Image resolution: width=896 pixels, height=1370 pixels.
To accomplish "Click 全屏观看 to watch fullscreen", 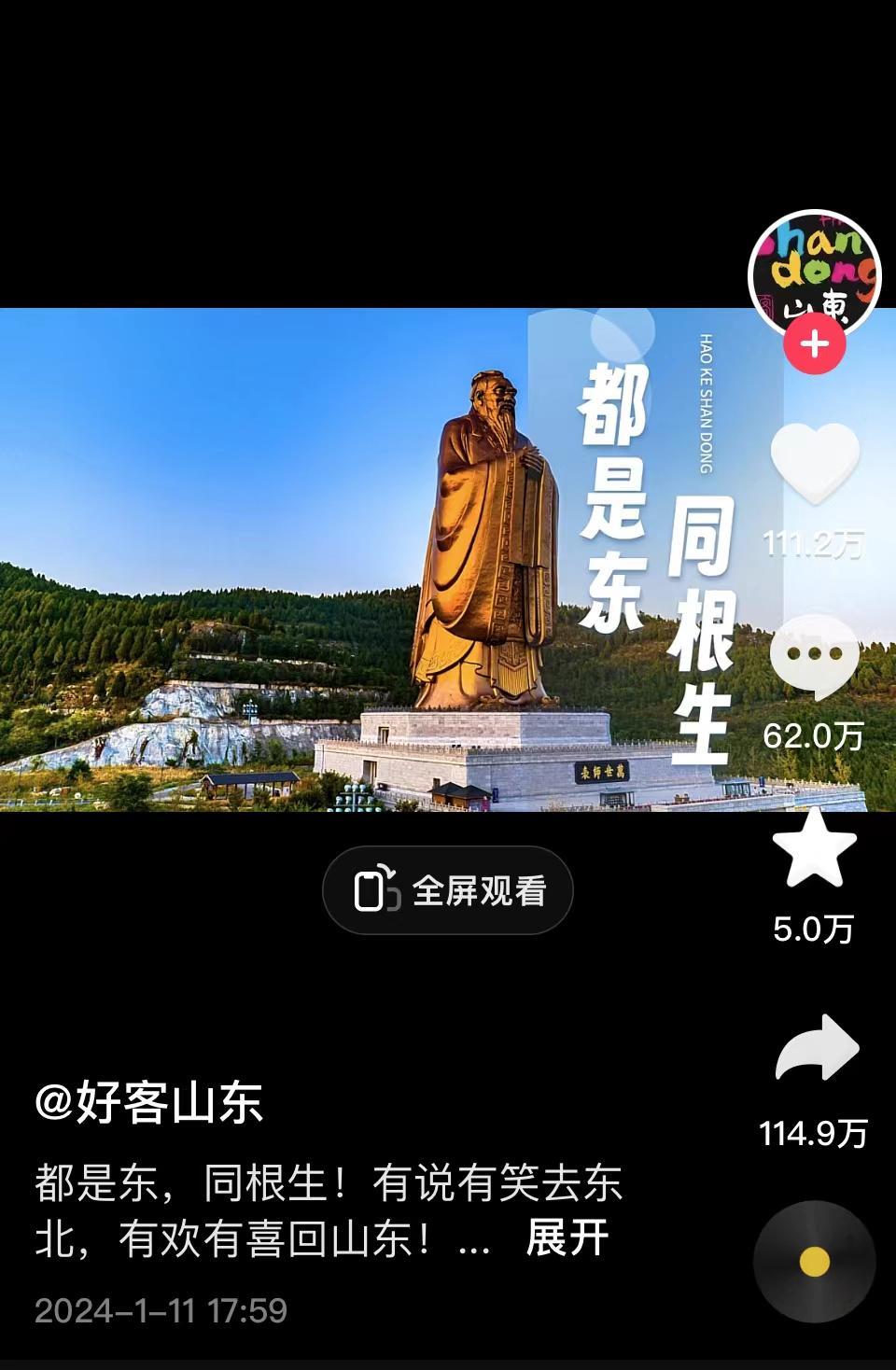I will point(446,890).
